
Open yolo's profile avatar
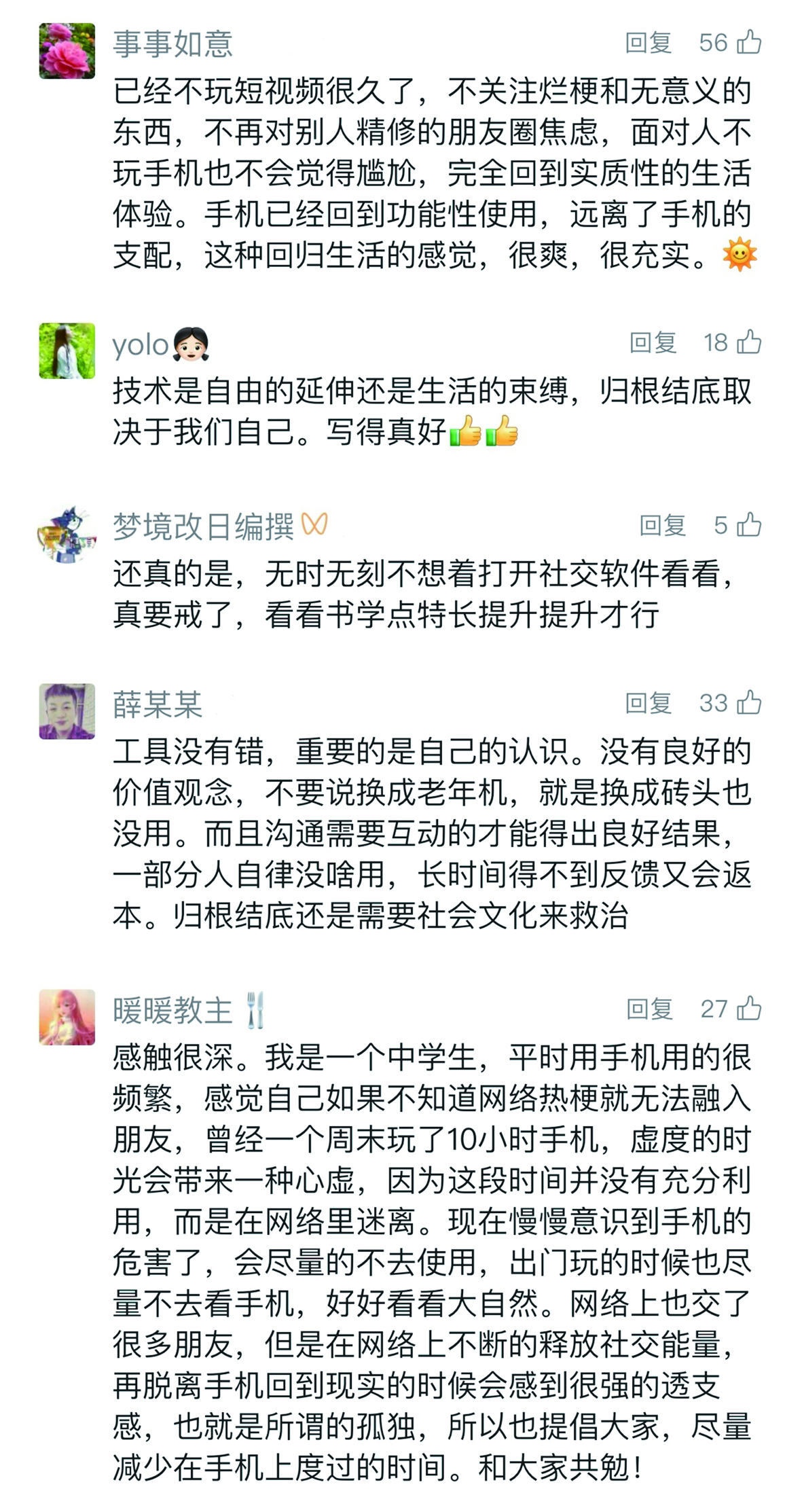67,350
